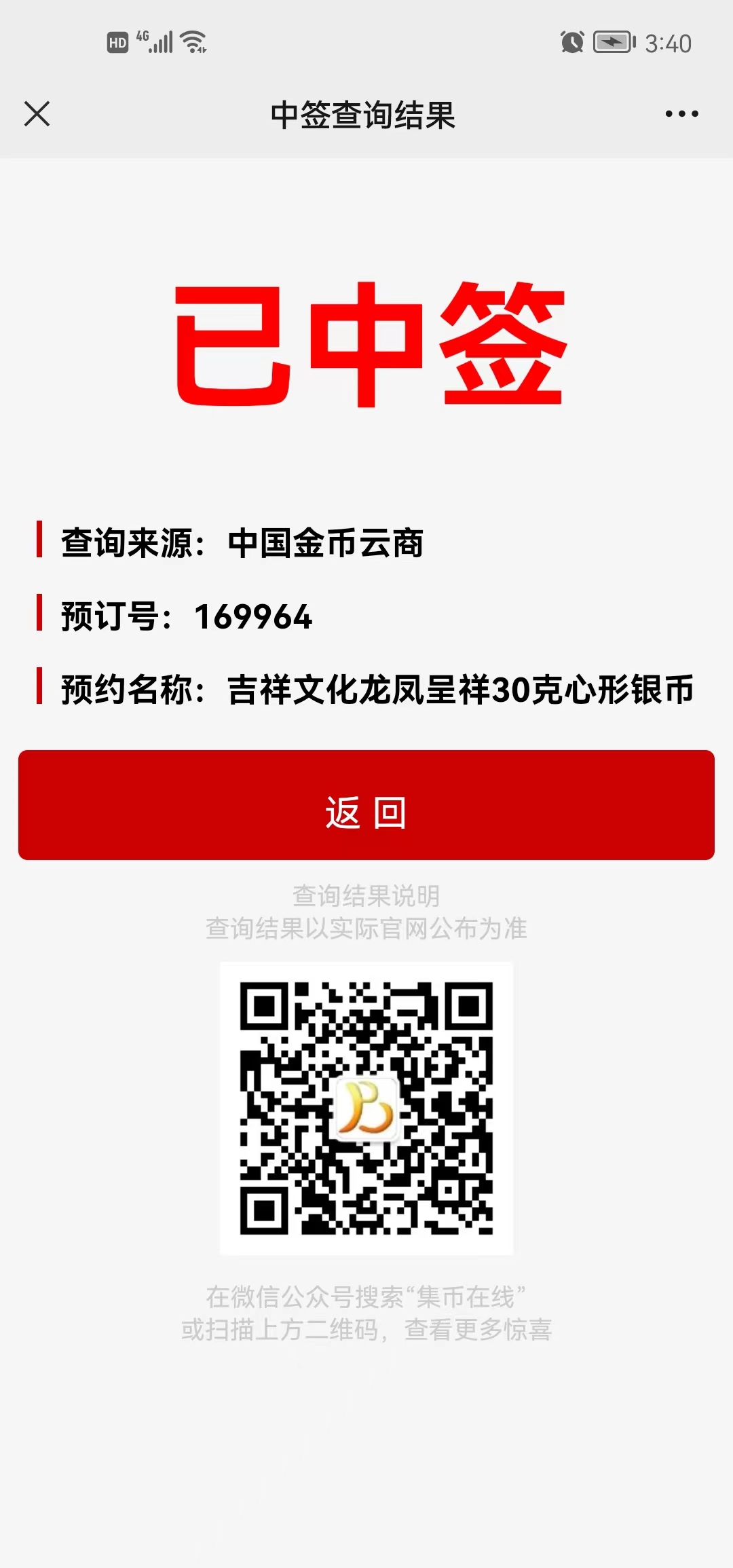Open the three-dot overflow menu
Screen dimensions: 733x1568
point(681,114)
